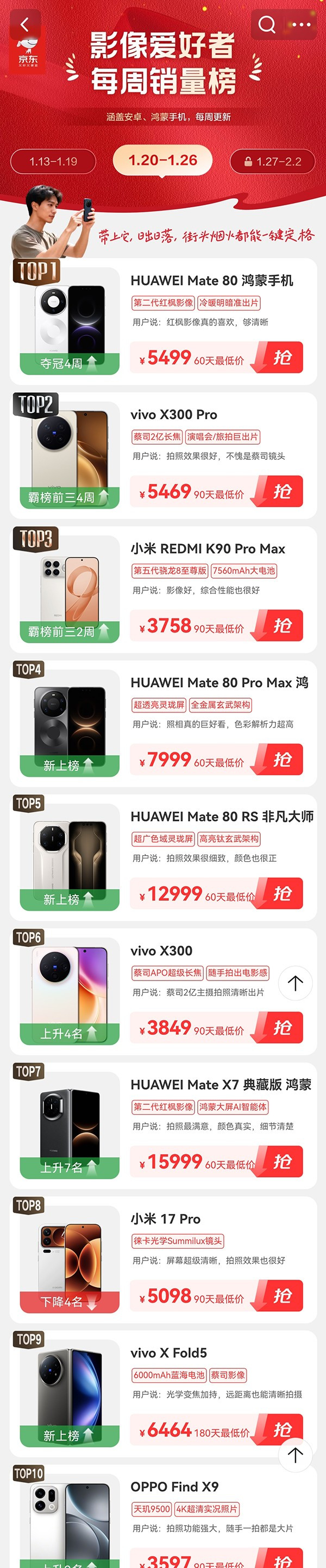Select the 1.20–1.26 week tab
Screen dimensions: 326x1568
click(162, 160)
